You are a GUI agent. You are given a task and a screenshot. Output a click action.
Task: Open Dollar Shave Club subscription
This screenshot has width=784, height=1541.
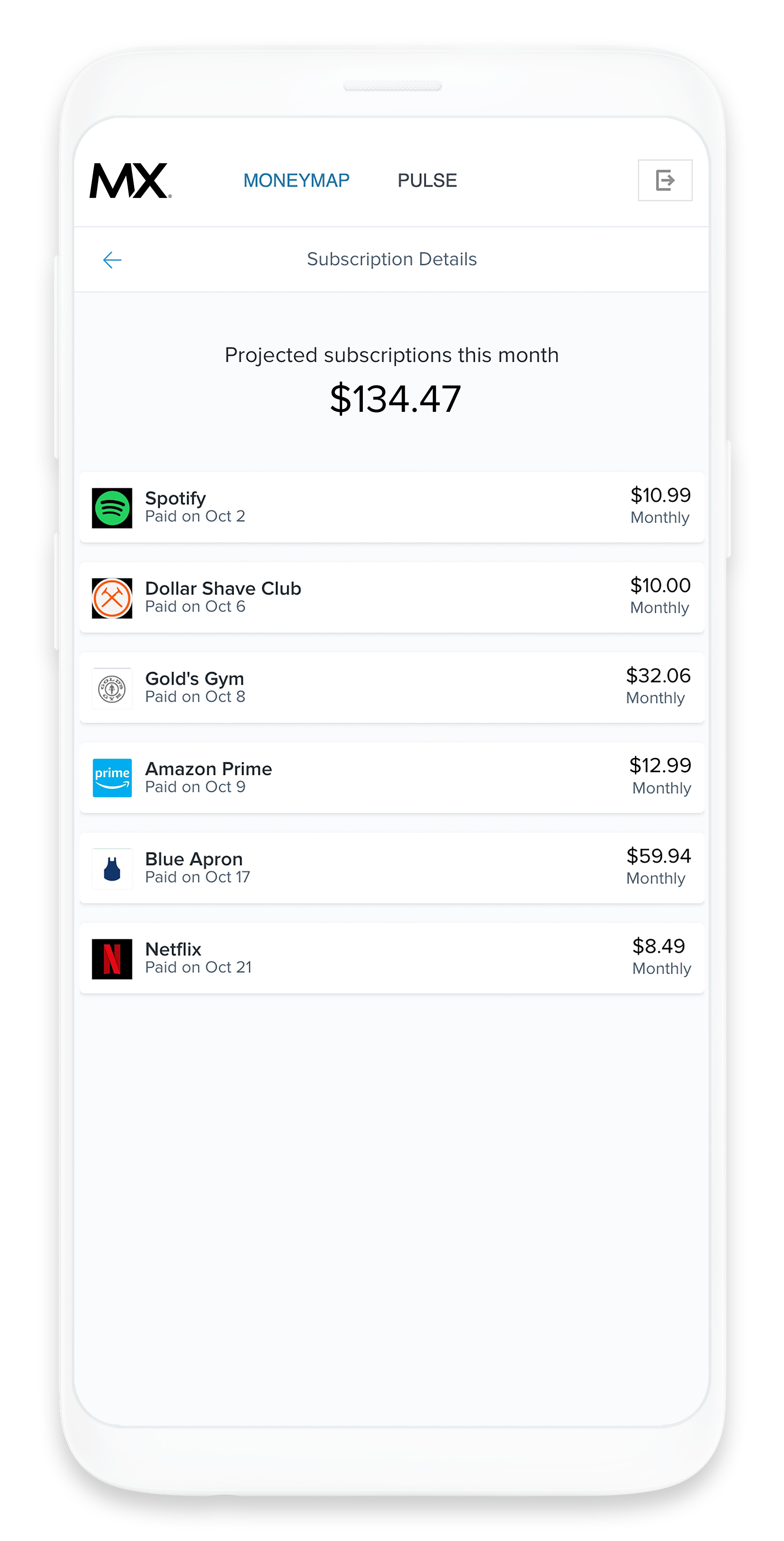(x=392, y=597)
